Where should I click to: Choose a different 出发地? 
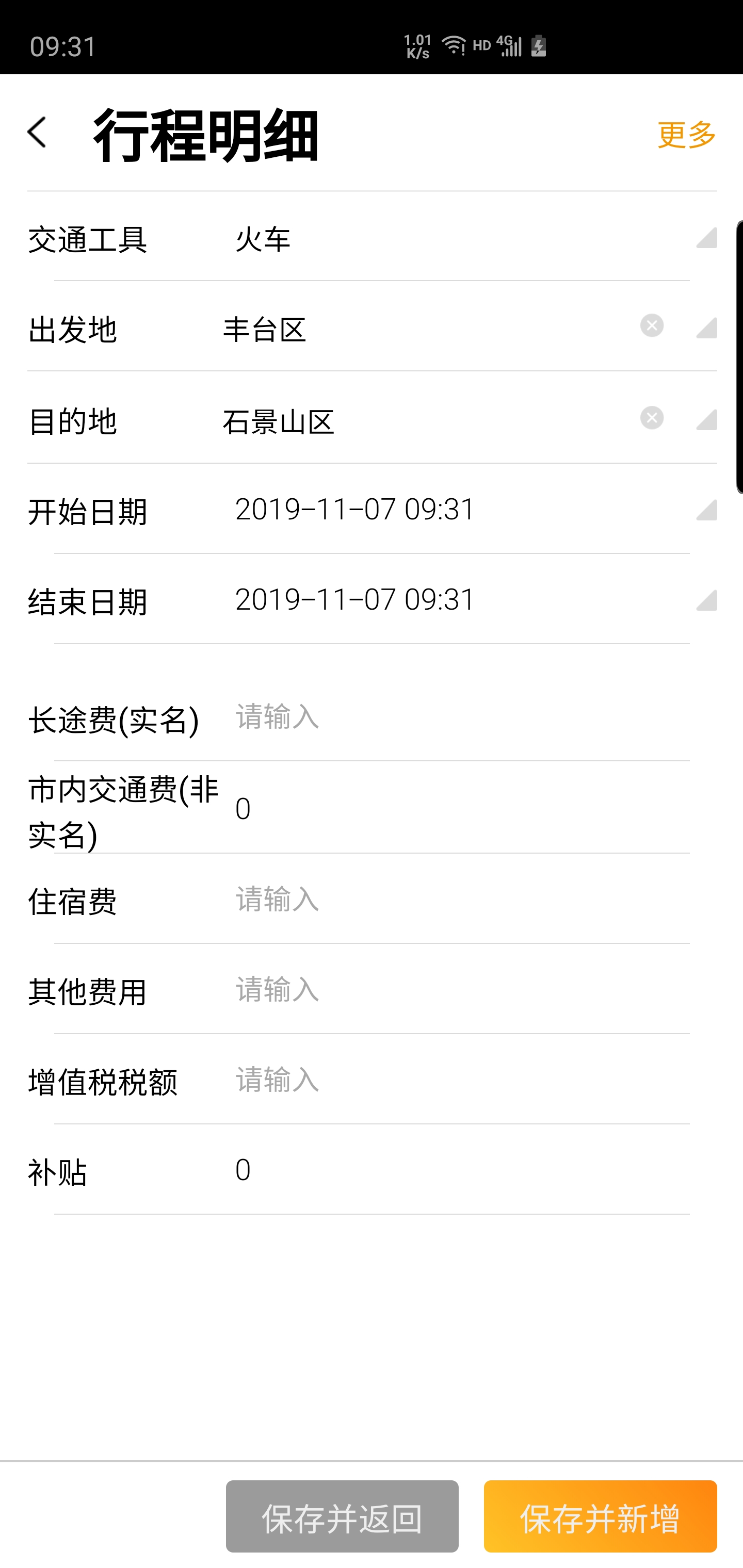tap(705, 328)
